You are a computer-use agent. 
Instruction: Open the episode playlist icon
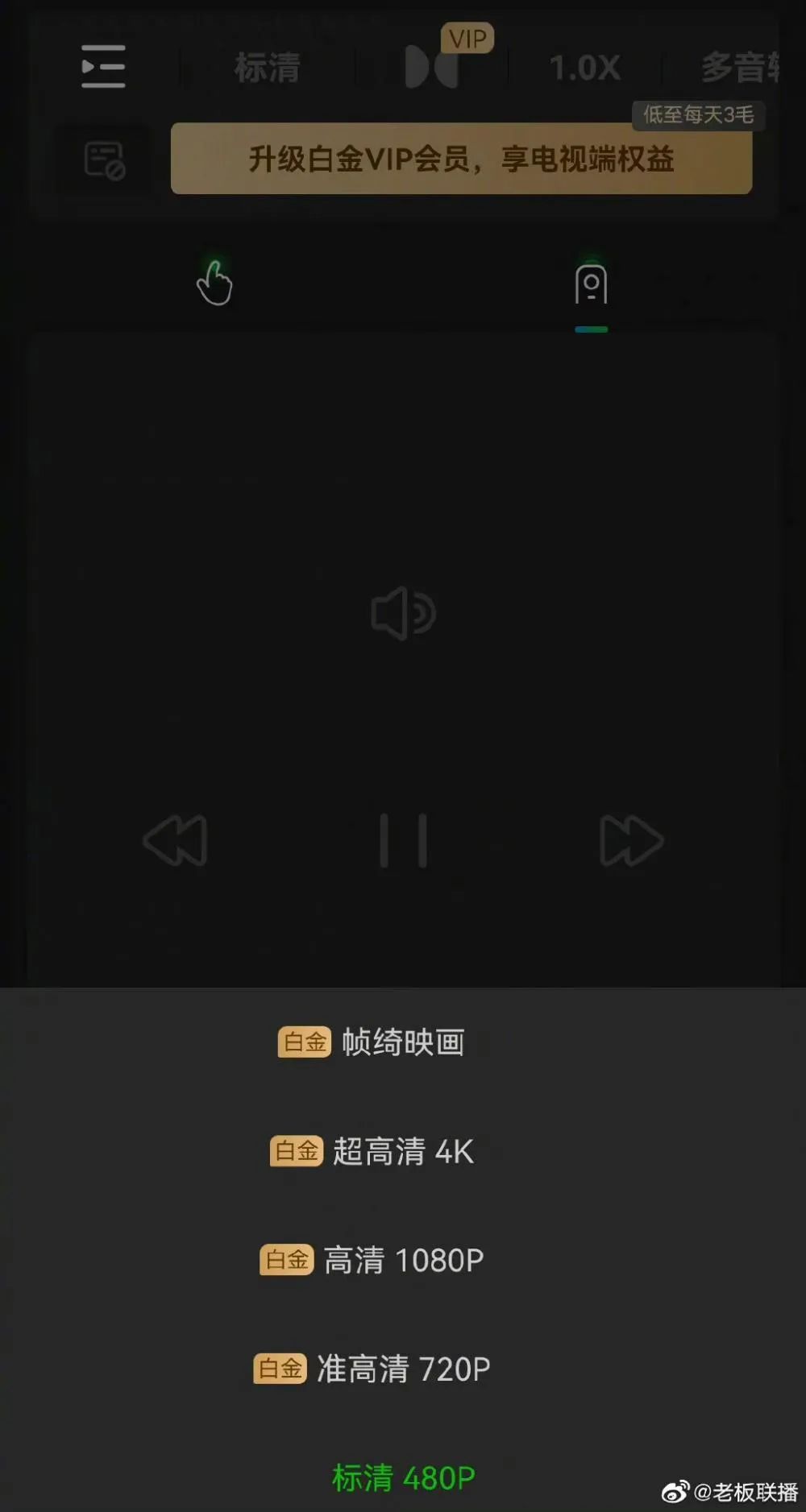pyautogui.click(x=102, y=68)
